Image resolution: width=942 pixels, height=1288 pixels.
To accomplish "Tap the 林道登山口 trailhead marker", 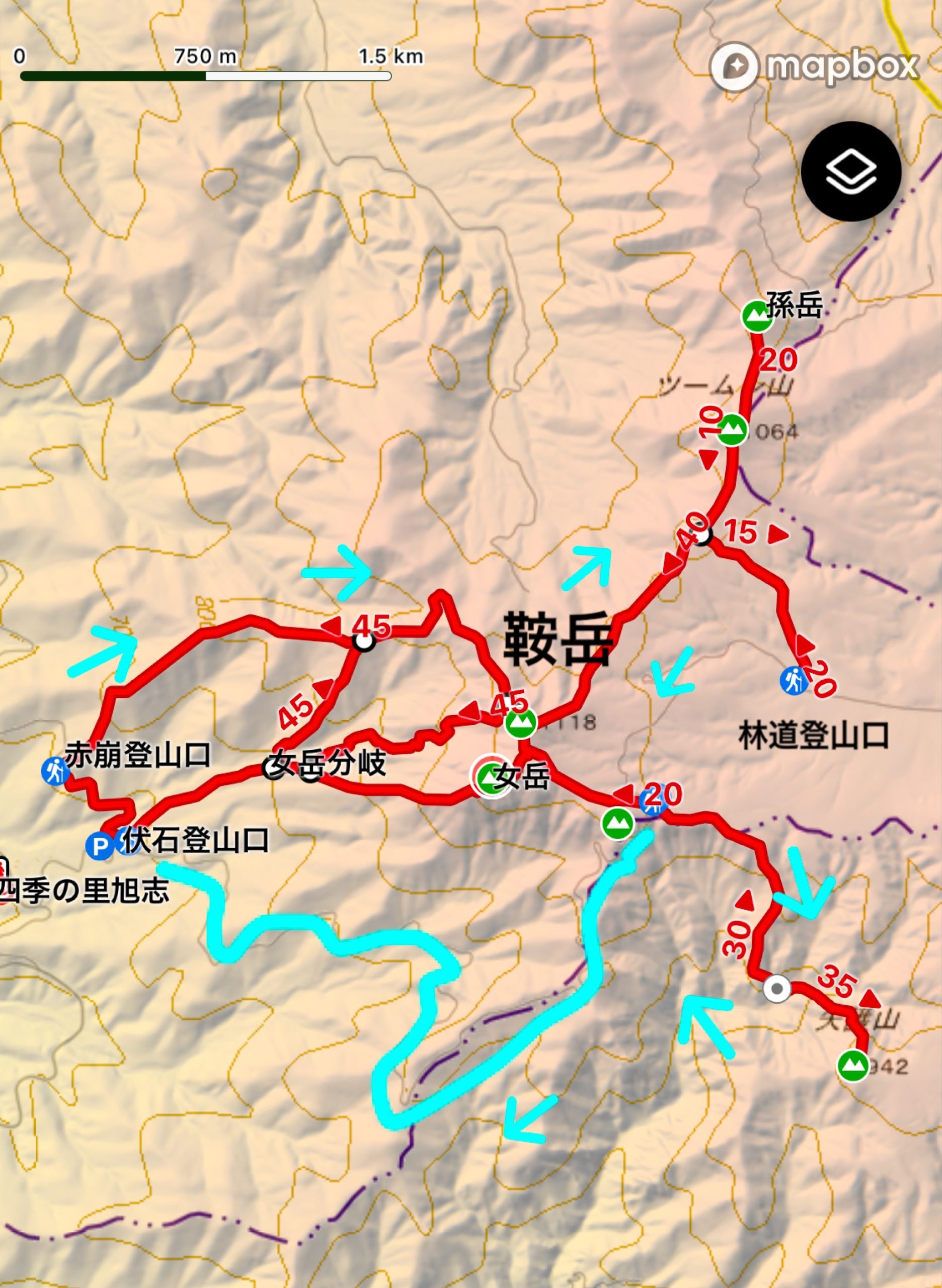I will pyautogui.click(x=793, y=680).
